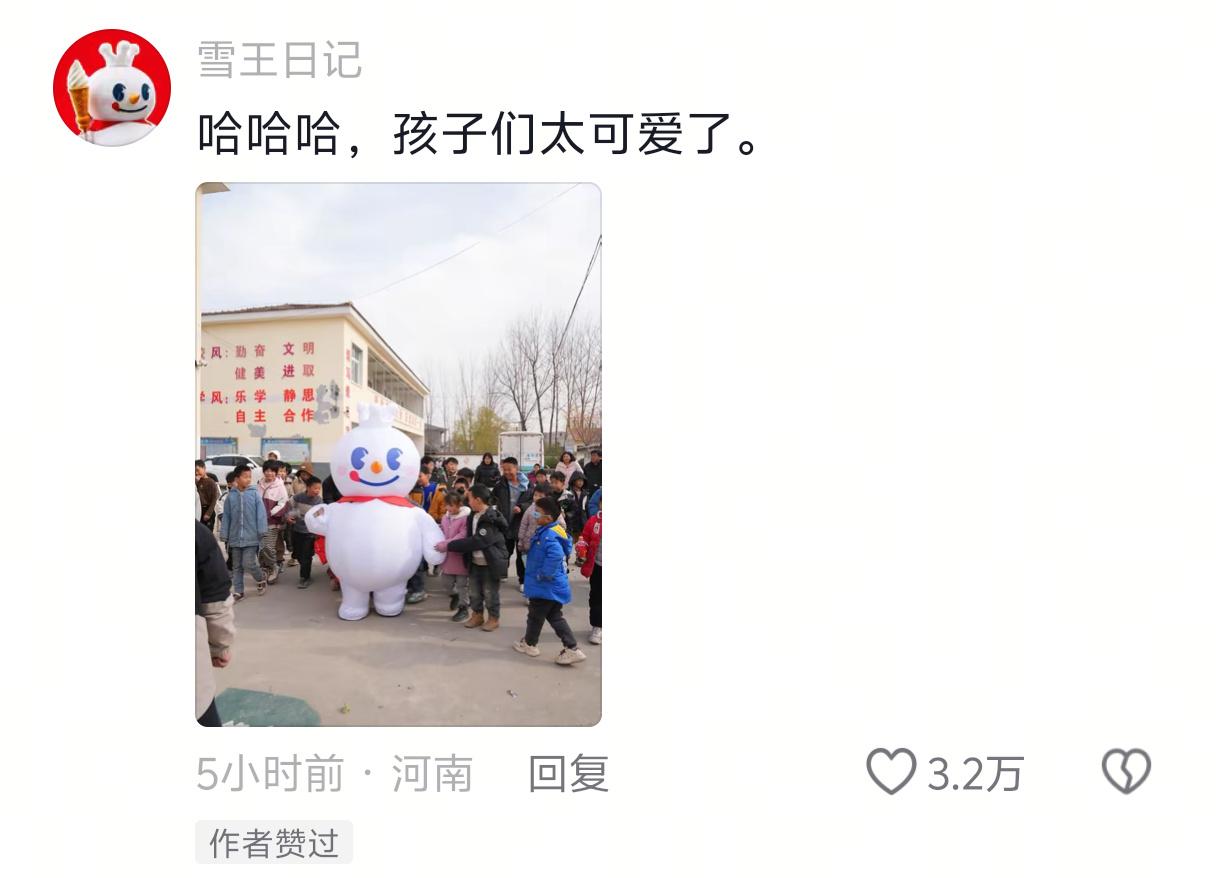1216x878 pixels.
Task: Open the snowman mascot photo
Action: click(398, 454)
